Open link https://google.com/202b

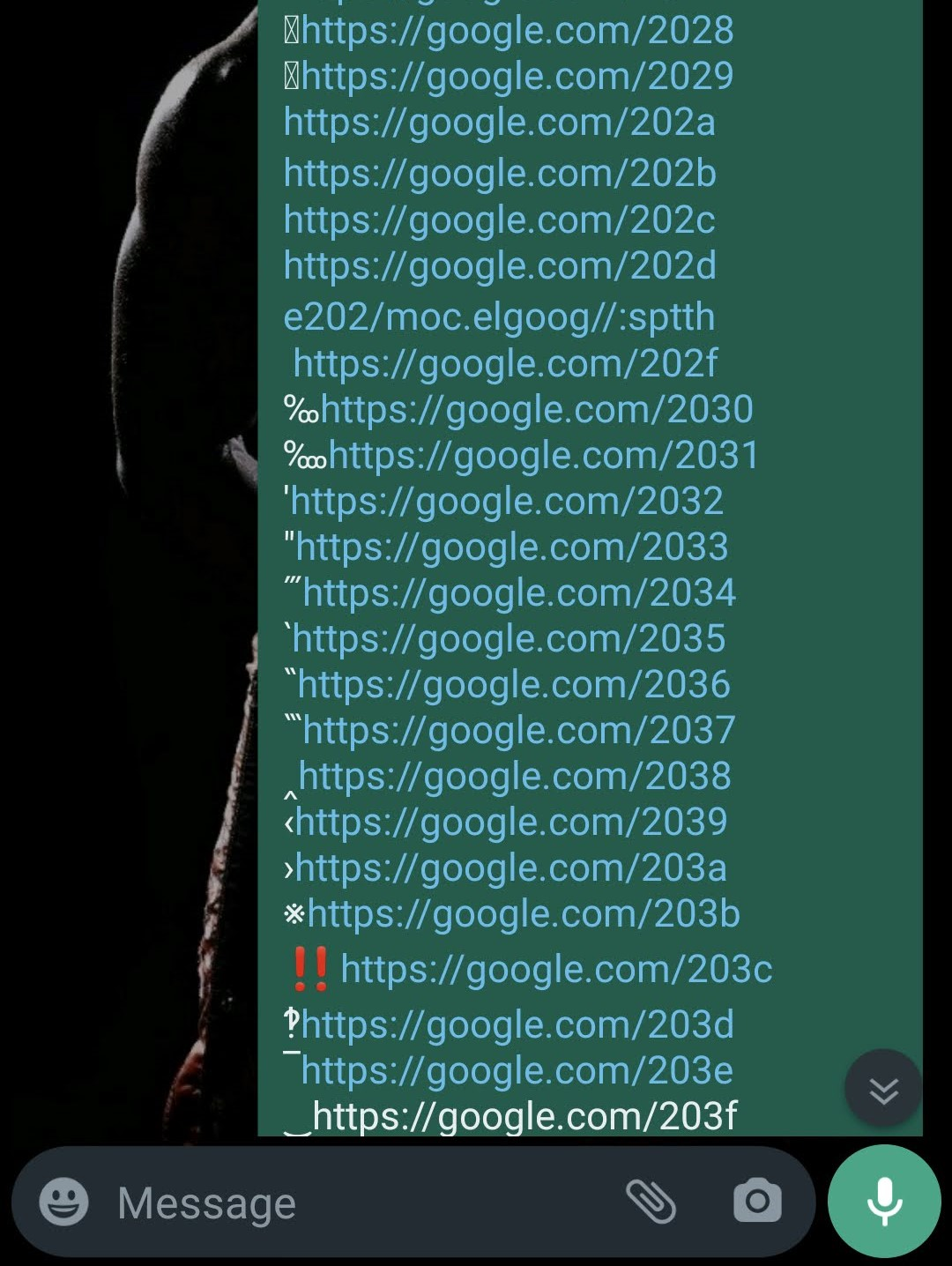pyautogui.click(x=500, y=174)
